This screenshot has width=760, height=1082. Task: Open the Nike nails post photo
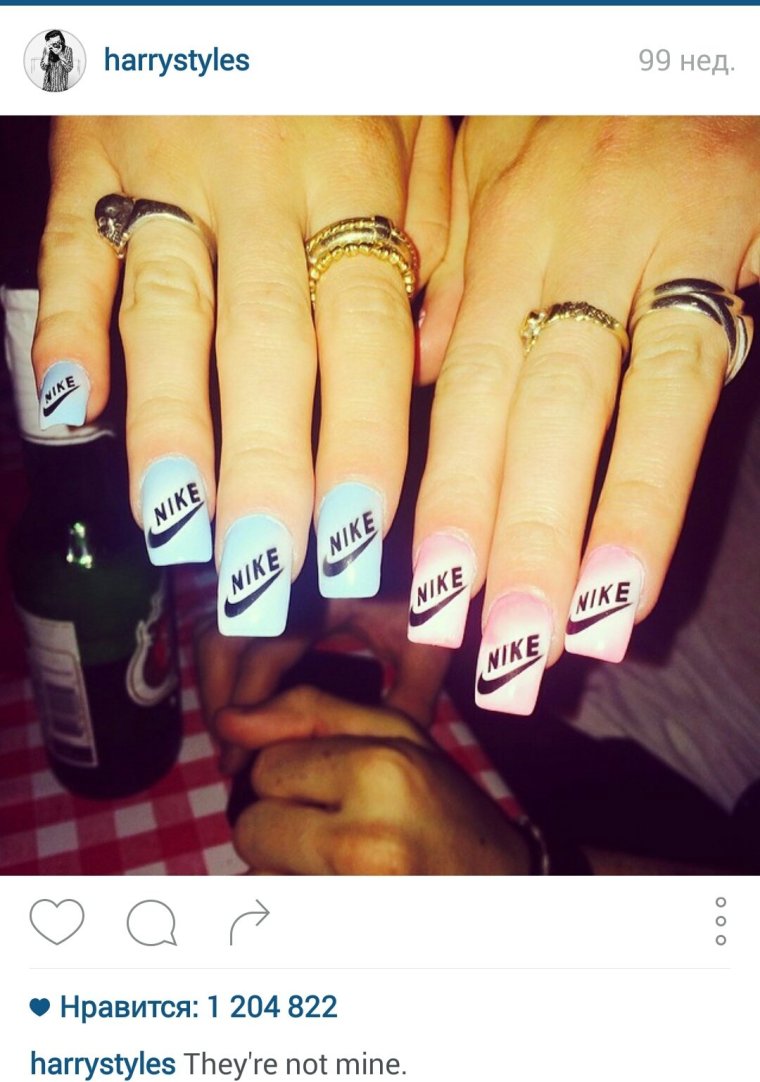point(380,495)
